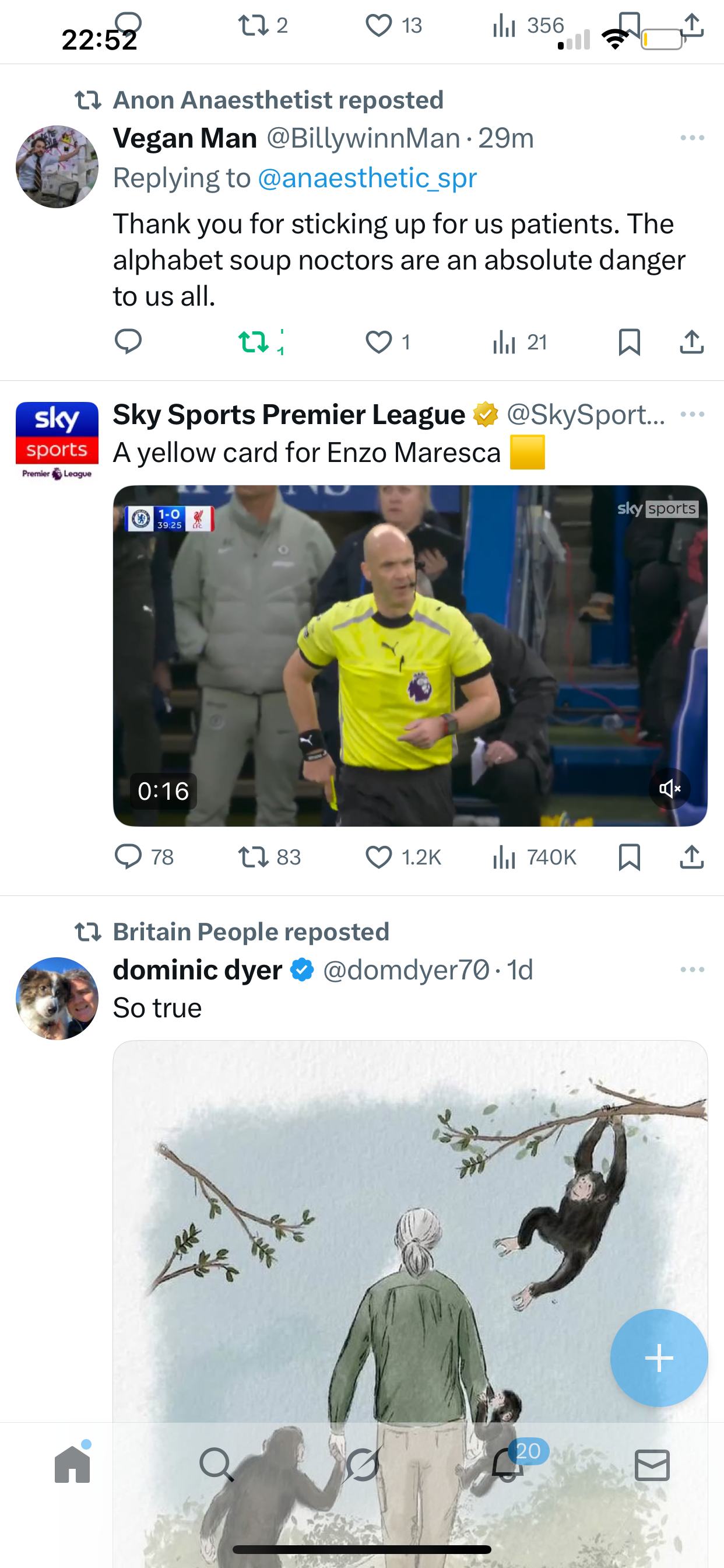Share the Sky Sports Premier League post
The width and height of the screenshot is (724, 1568).
[692, 856]
